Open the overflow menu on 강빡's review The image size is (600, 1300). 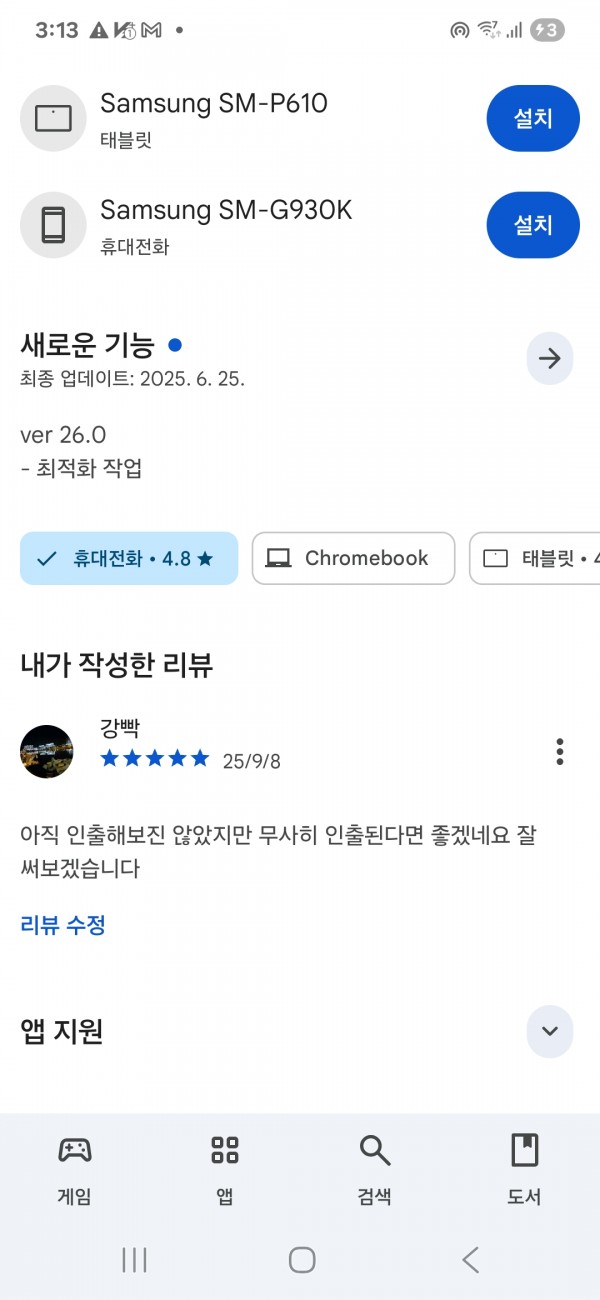[560, 752]
